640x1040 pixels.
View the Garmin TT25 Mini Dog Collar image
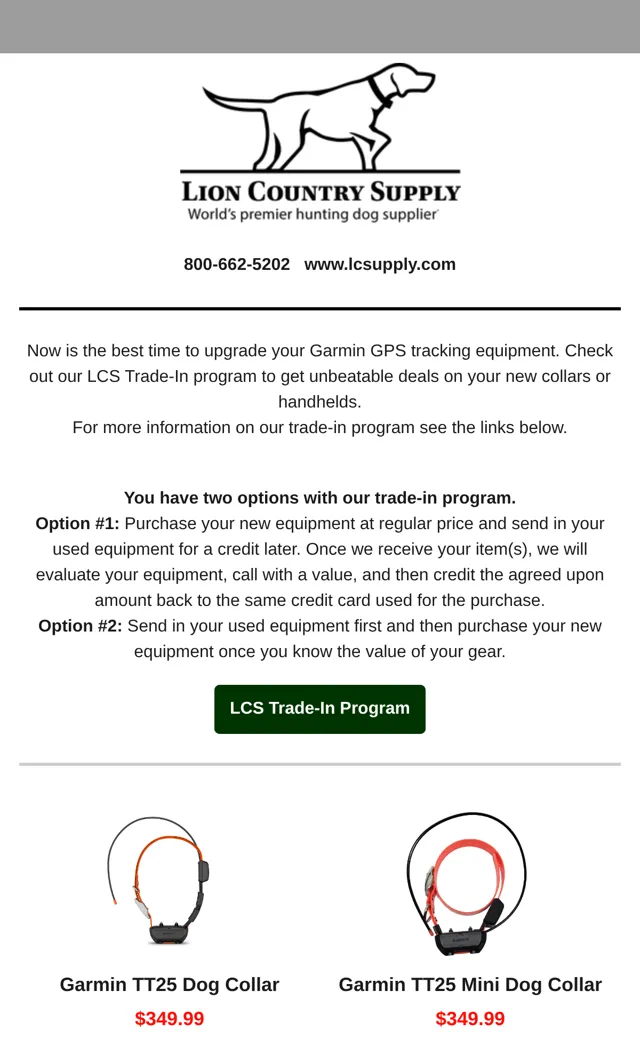click(x=467, y=884)
